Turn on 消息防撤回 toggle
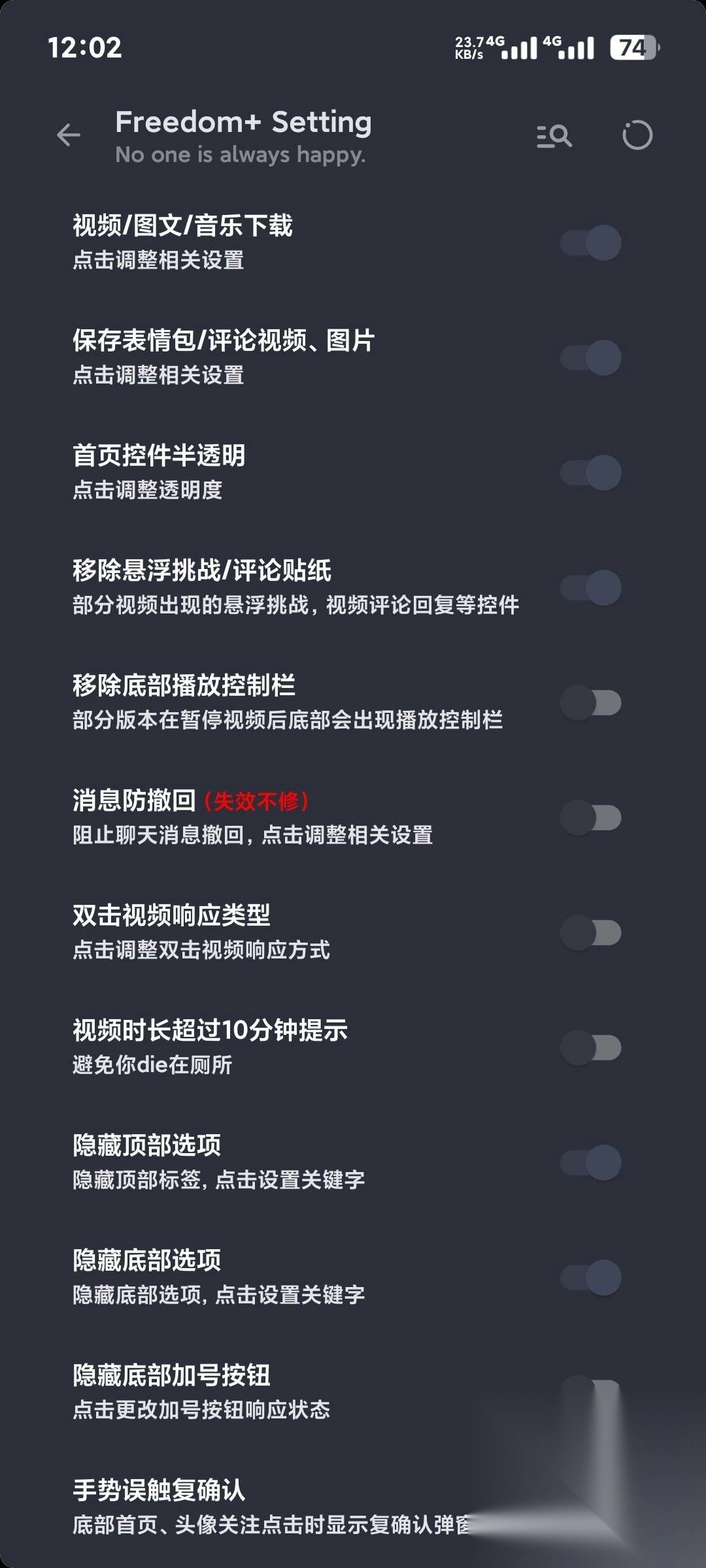 coord(591,818)
